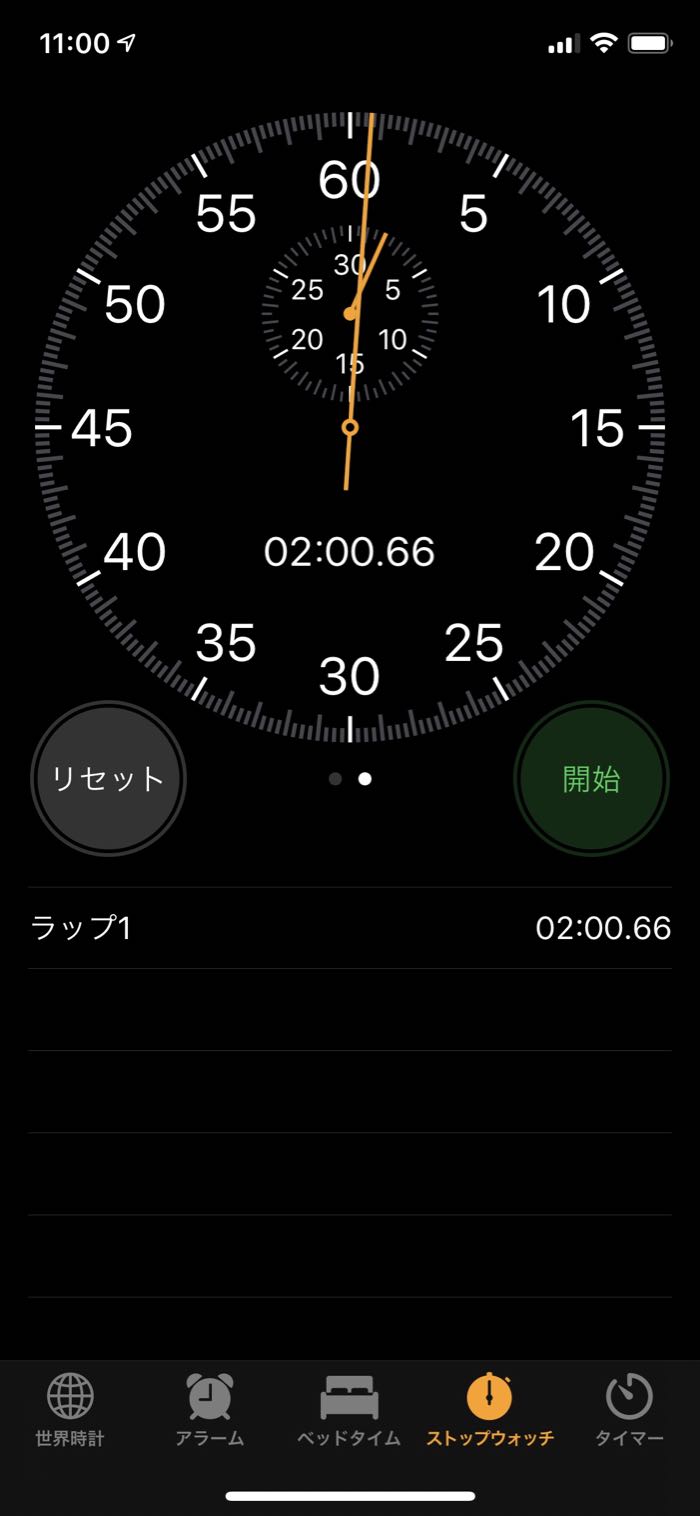Image resolution: width=700 pixels, height=1516 pixels.
Task: Tap the リセット reset button
Action: tap(108, 779)
